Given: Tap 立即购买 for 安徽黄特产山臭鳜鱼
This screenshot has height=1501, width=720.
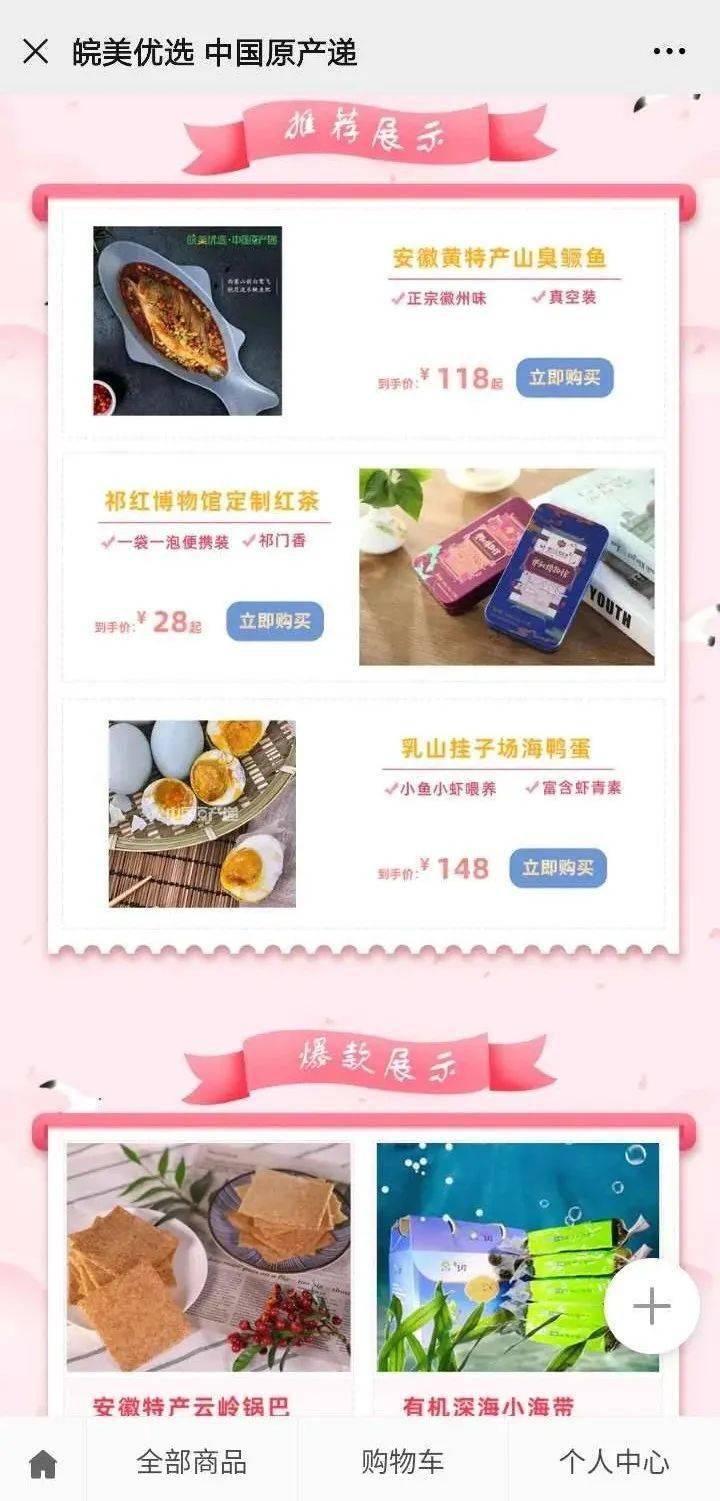Looking at the screenshot, I should (565, 378).
